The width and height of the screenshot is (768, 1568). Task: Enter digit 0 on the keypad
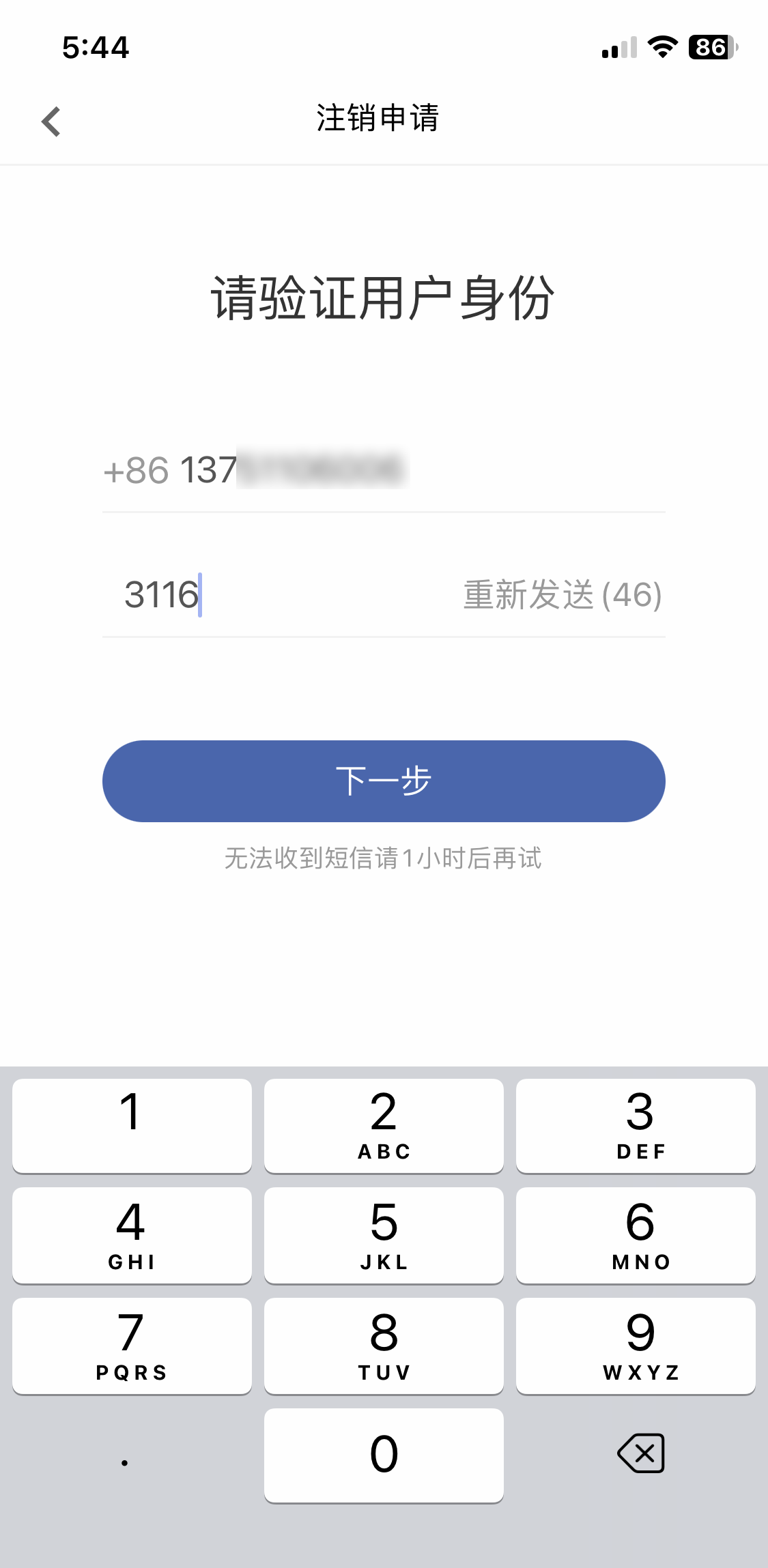[384, 1455]
